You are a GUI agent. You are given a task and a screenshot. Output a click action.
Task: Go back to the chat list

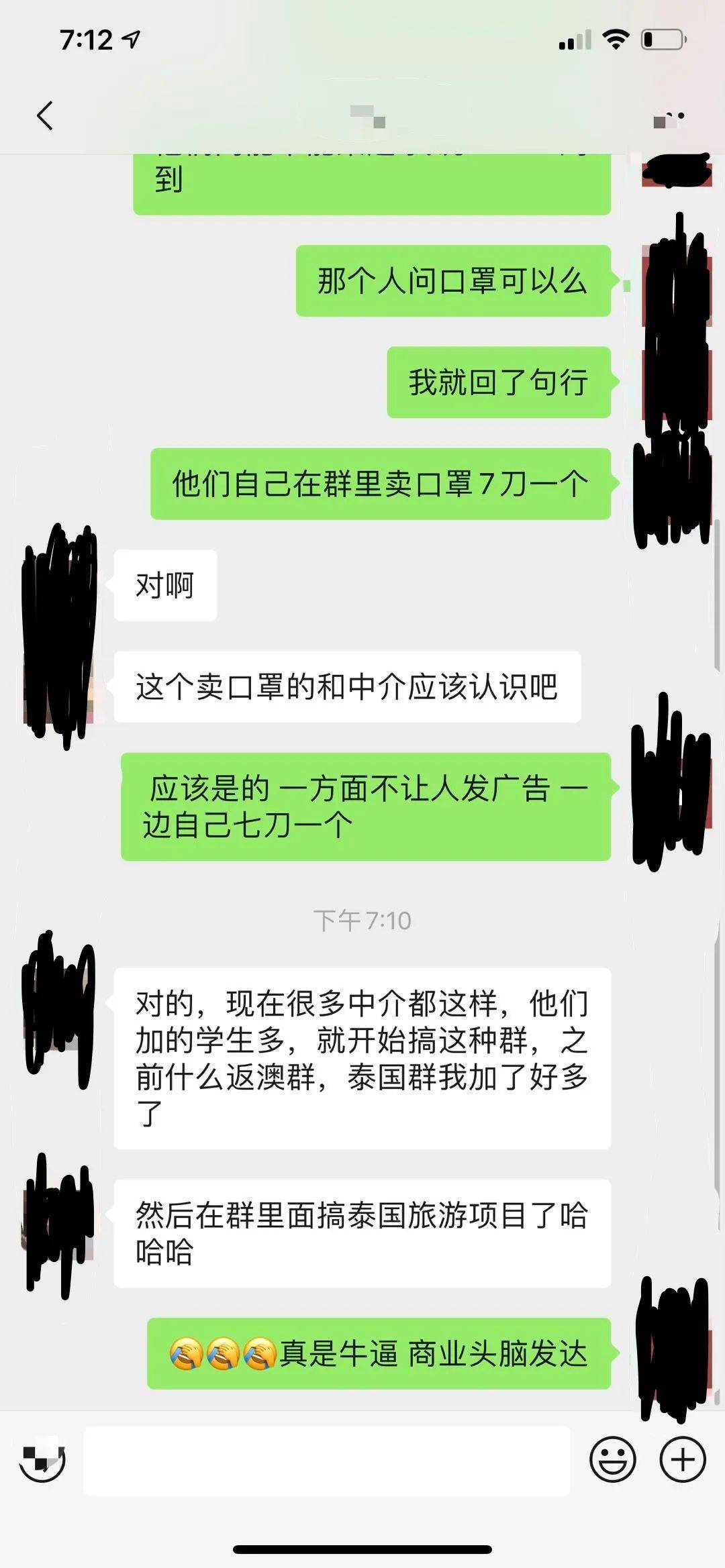pos(45,115)
